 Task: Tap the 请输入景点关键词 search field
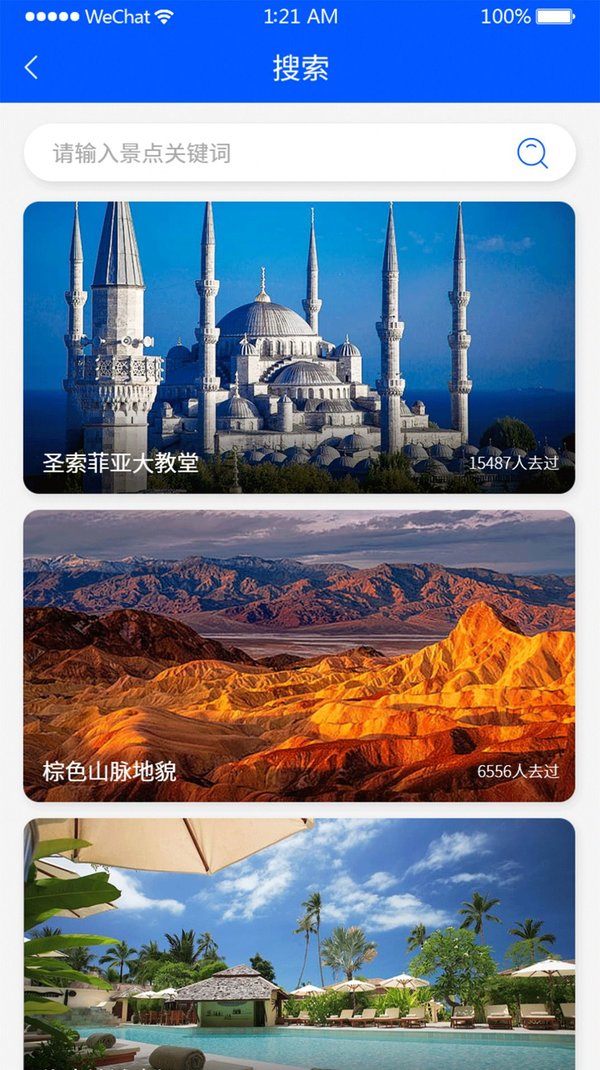270,153
